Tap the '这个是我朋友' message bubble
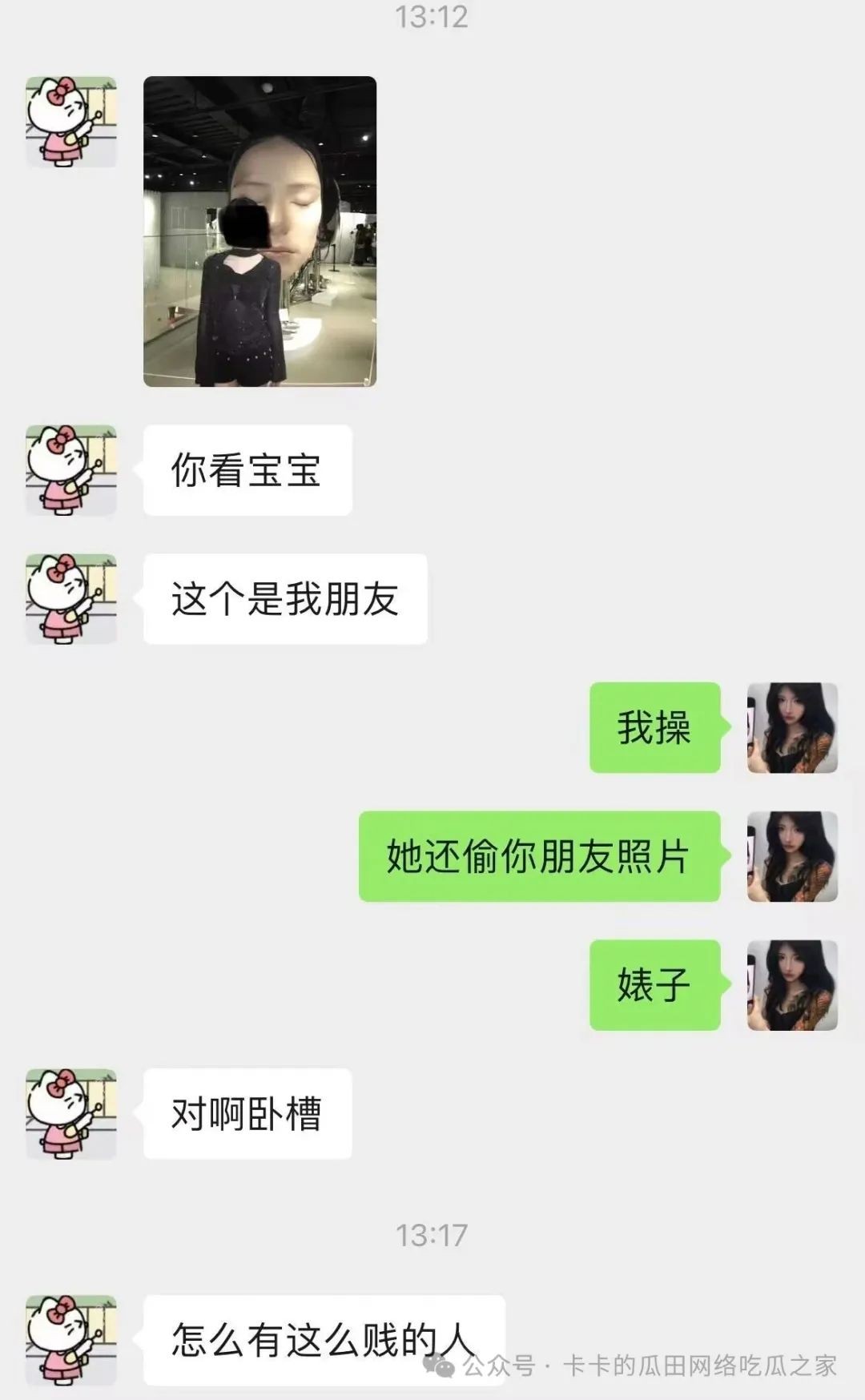The image size is (865, 1400). pyautogui.click(x=284, y=597)
